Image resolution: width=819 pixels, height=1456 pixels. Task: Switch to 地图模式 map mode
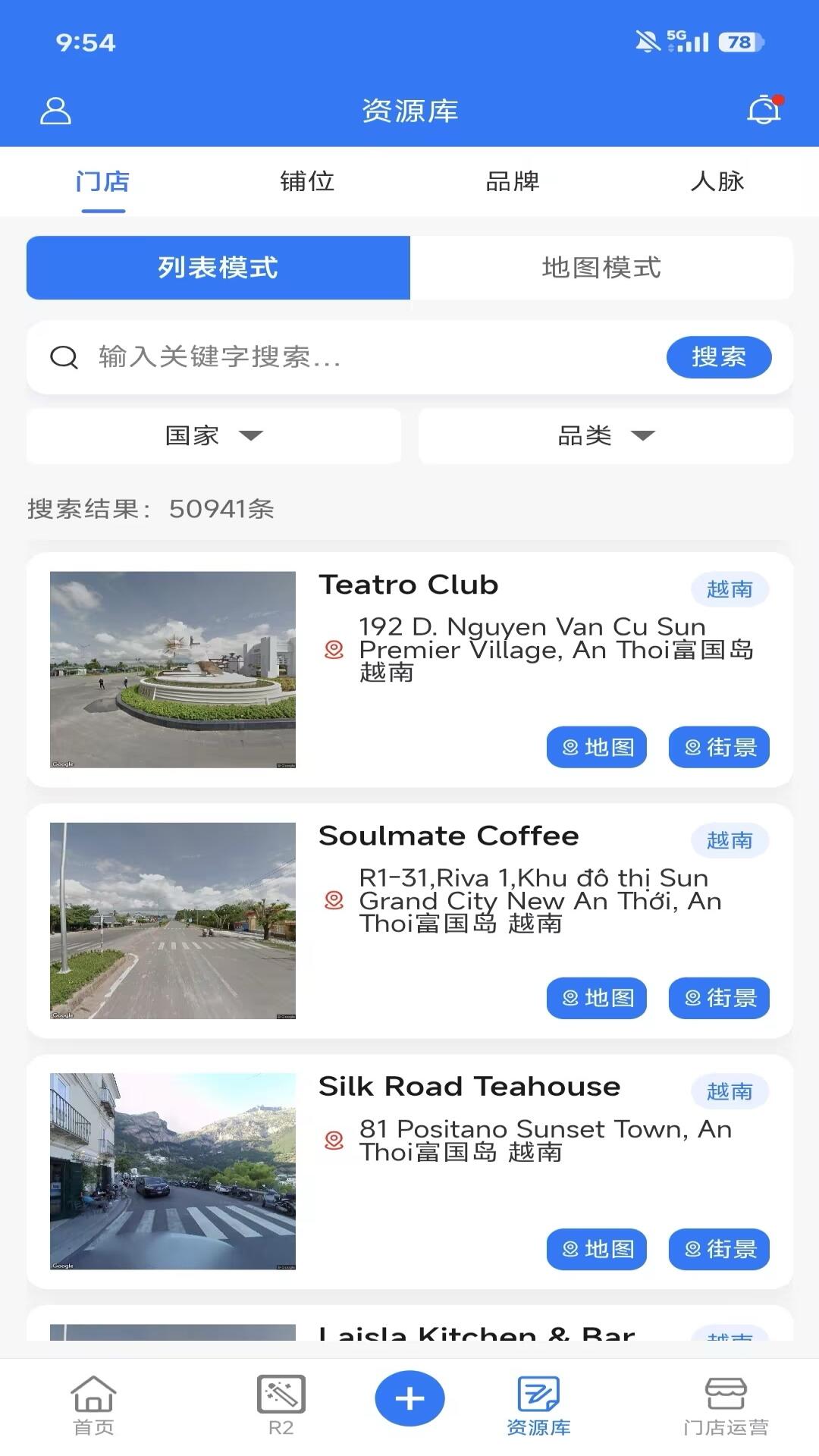(x=601, y=268)
